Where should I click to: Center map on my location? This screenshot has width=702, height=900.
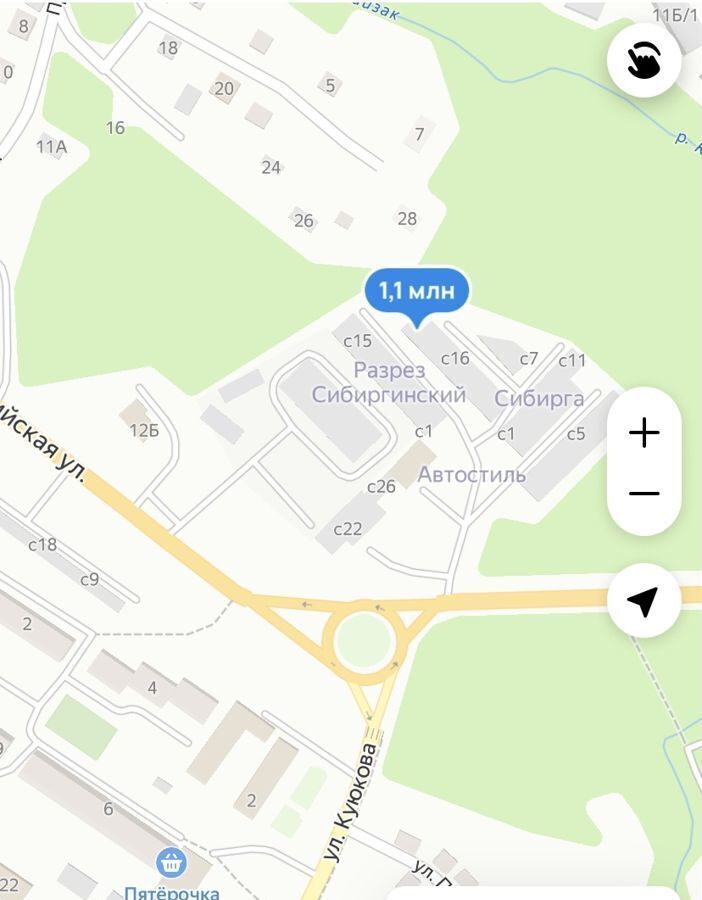pos(644,600)
